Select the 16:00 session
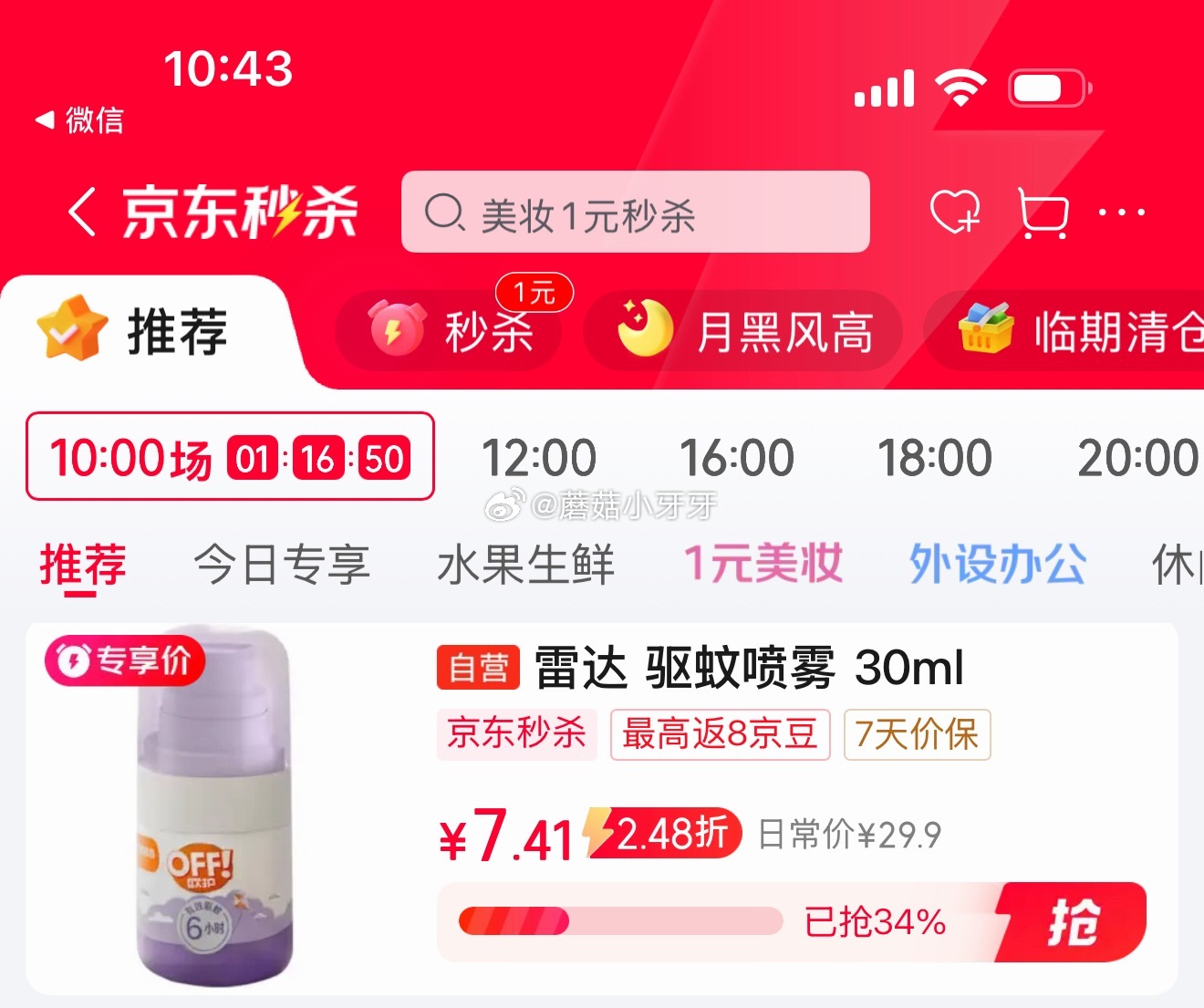Image resolution: width=1204 pixels, height=1008 pixels. 736,458
